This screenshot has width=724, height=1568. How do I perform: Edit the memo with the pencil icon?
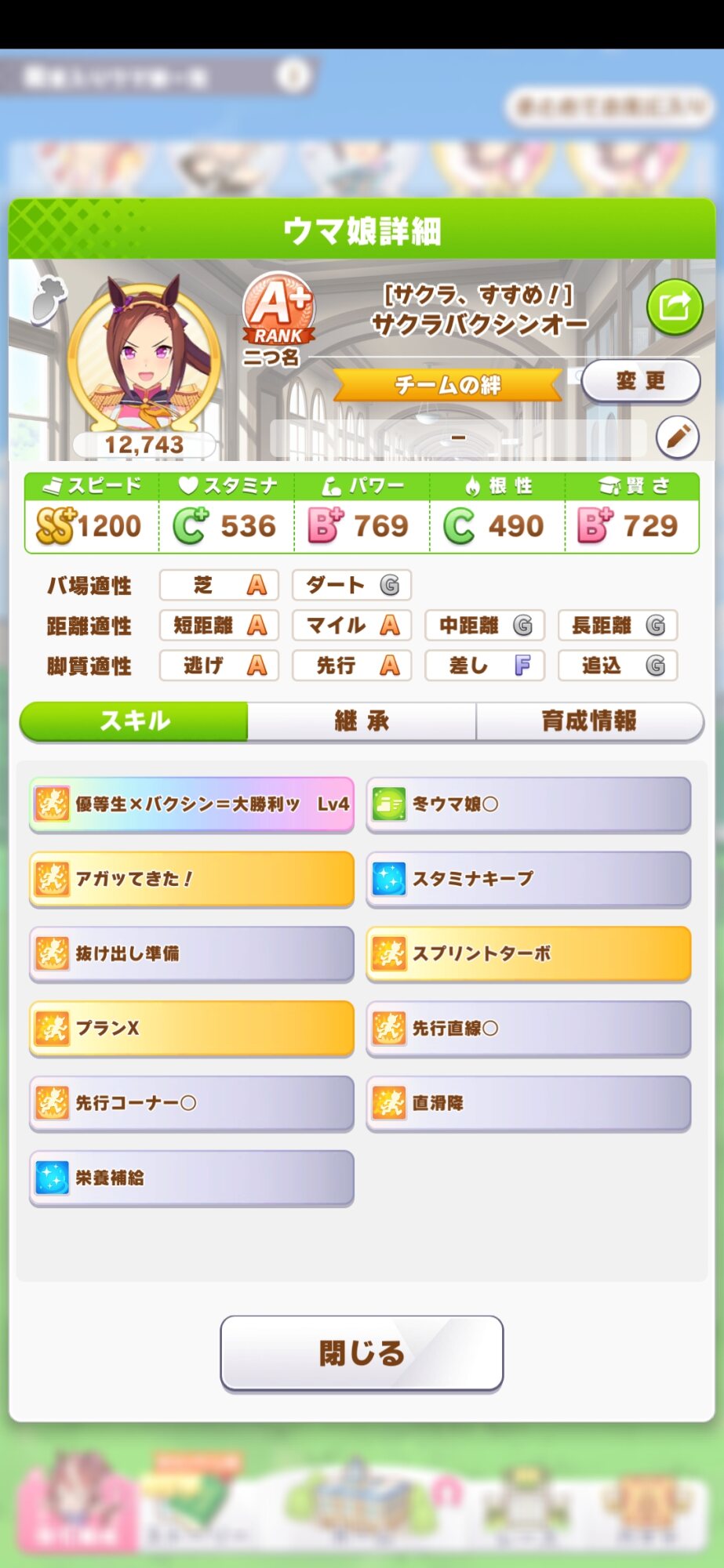click(677, 436)
